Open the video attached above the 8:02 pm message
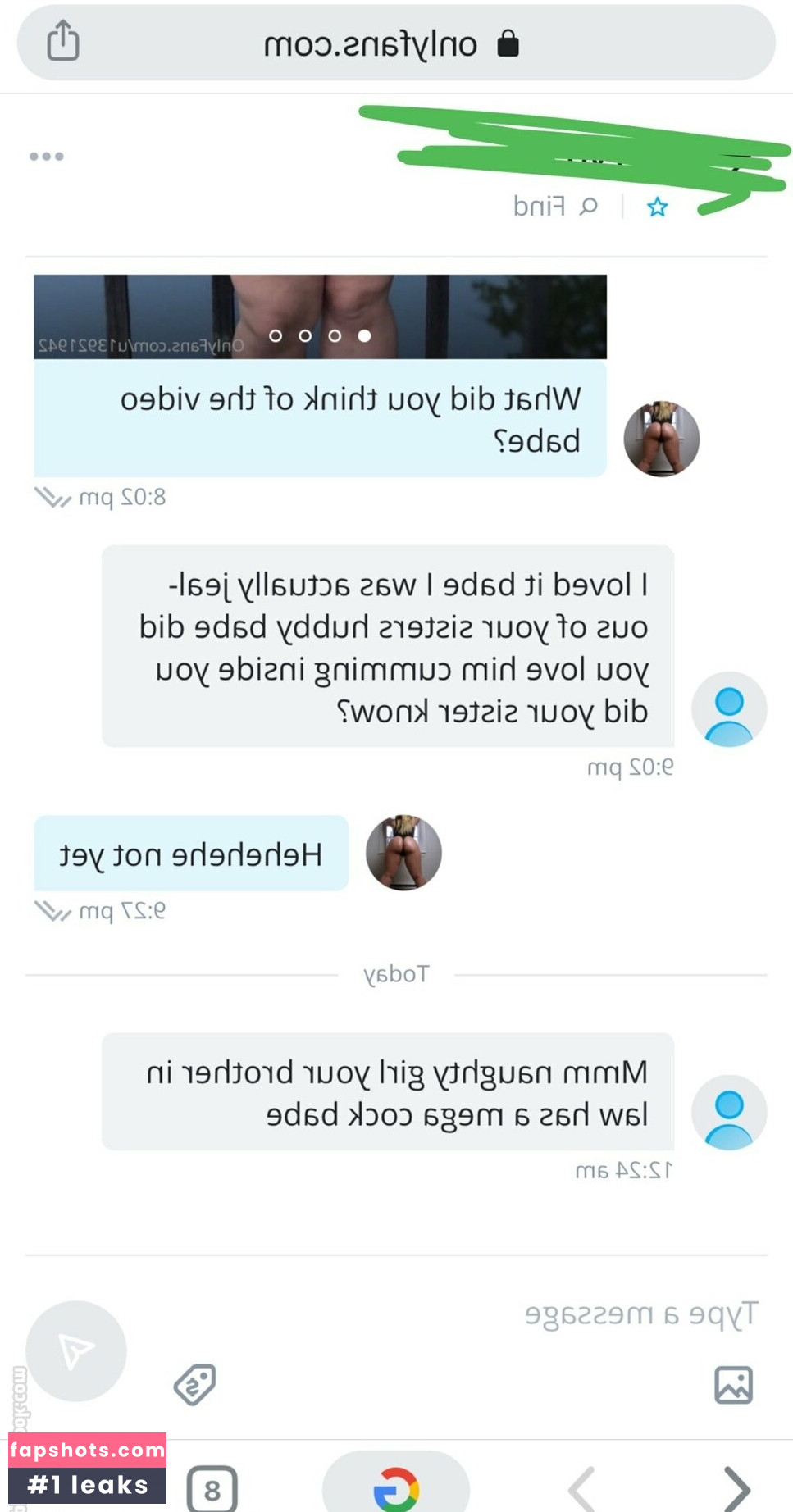This screenshot has width=793, height=1512. point(320,317)
